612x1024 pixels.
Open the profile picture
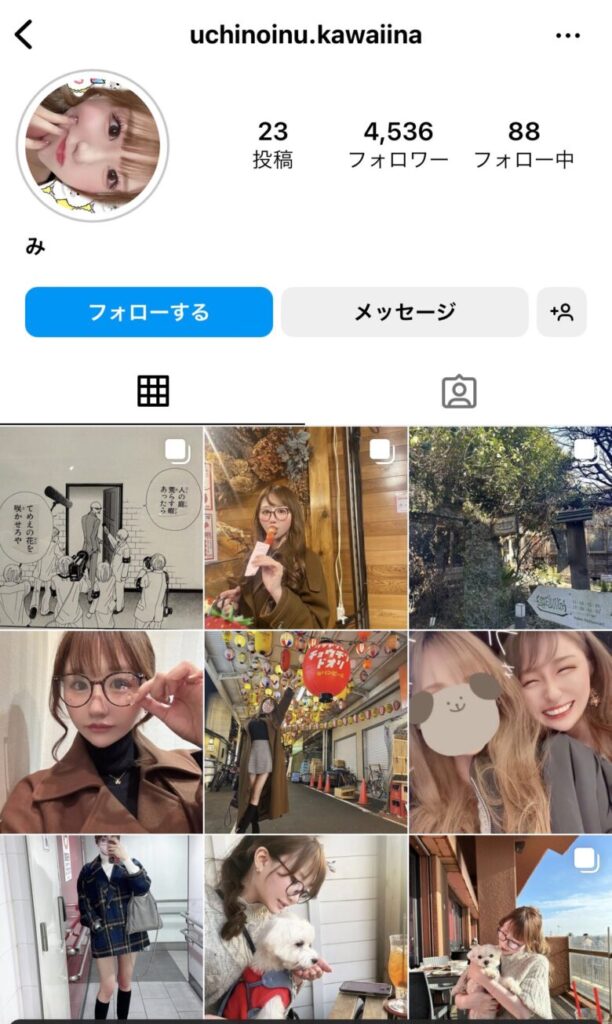point(92,146)
